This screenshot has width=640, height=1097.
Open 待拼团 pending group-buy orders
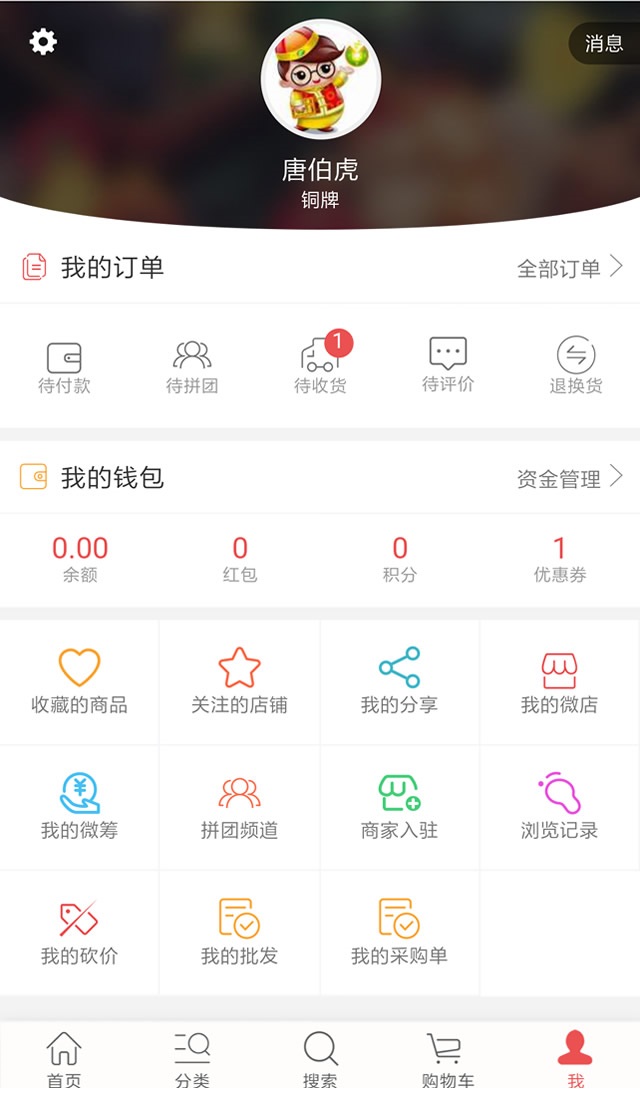[x=192, y=367]
